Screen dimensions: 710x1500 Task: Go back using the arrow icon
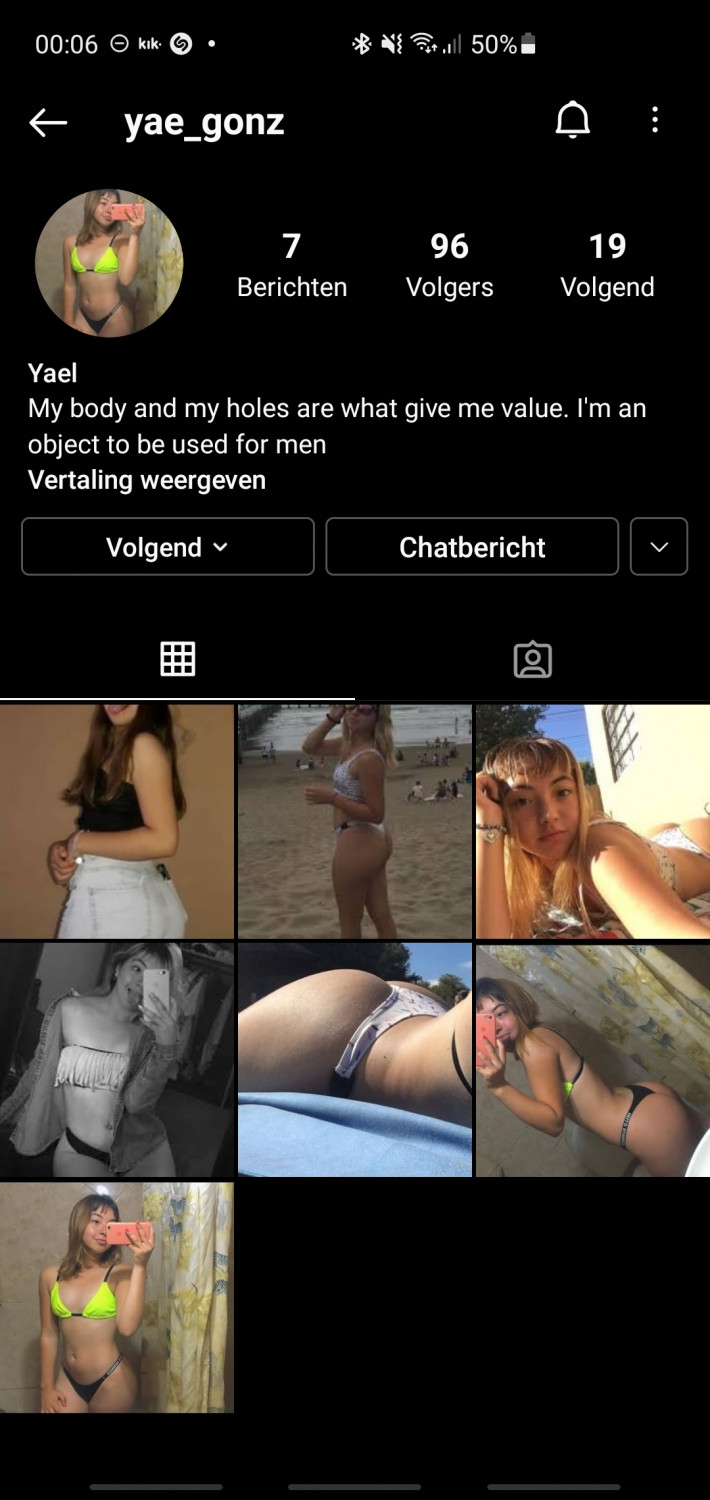tap(48, 123)
